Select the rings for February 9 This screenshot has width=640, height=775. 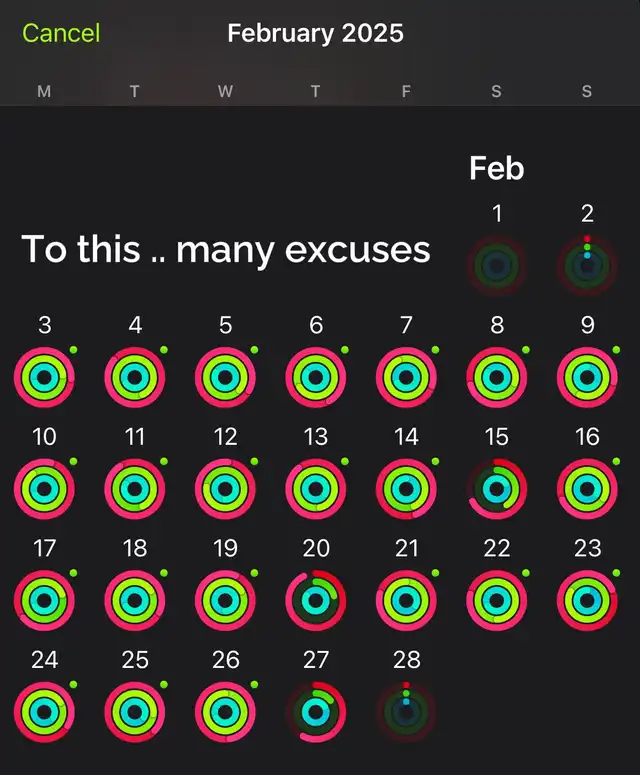[587, 378]
